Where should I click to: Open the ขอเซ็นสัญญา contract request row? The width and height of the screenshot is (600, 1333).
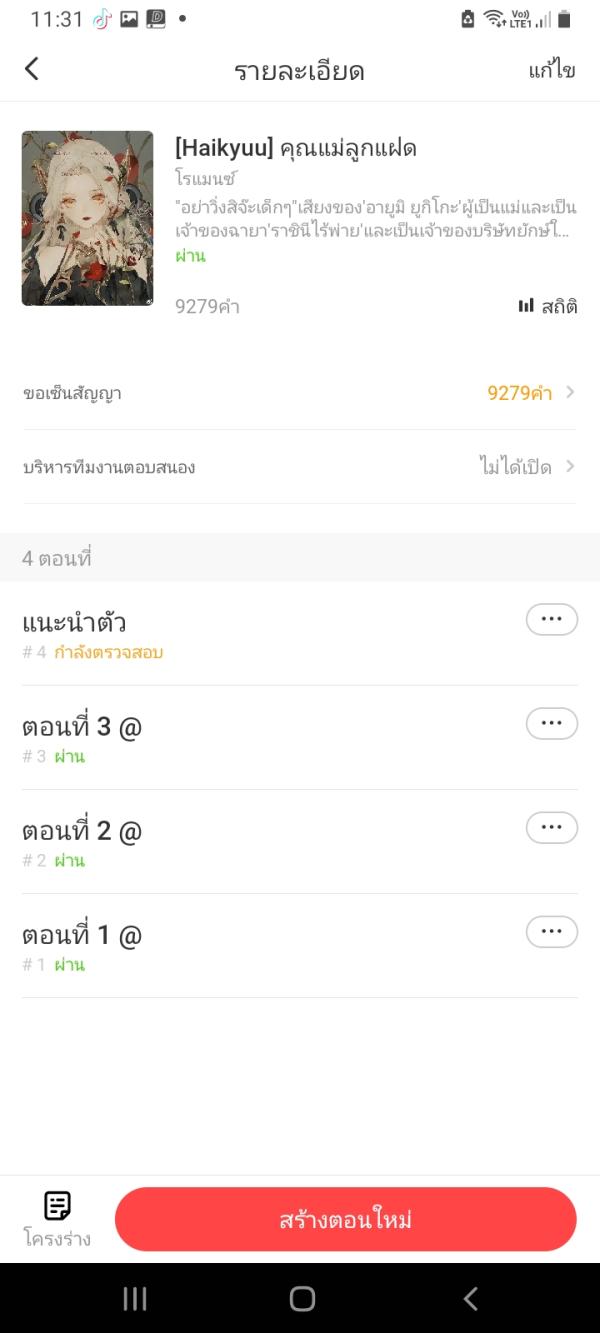pos(299,393)
